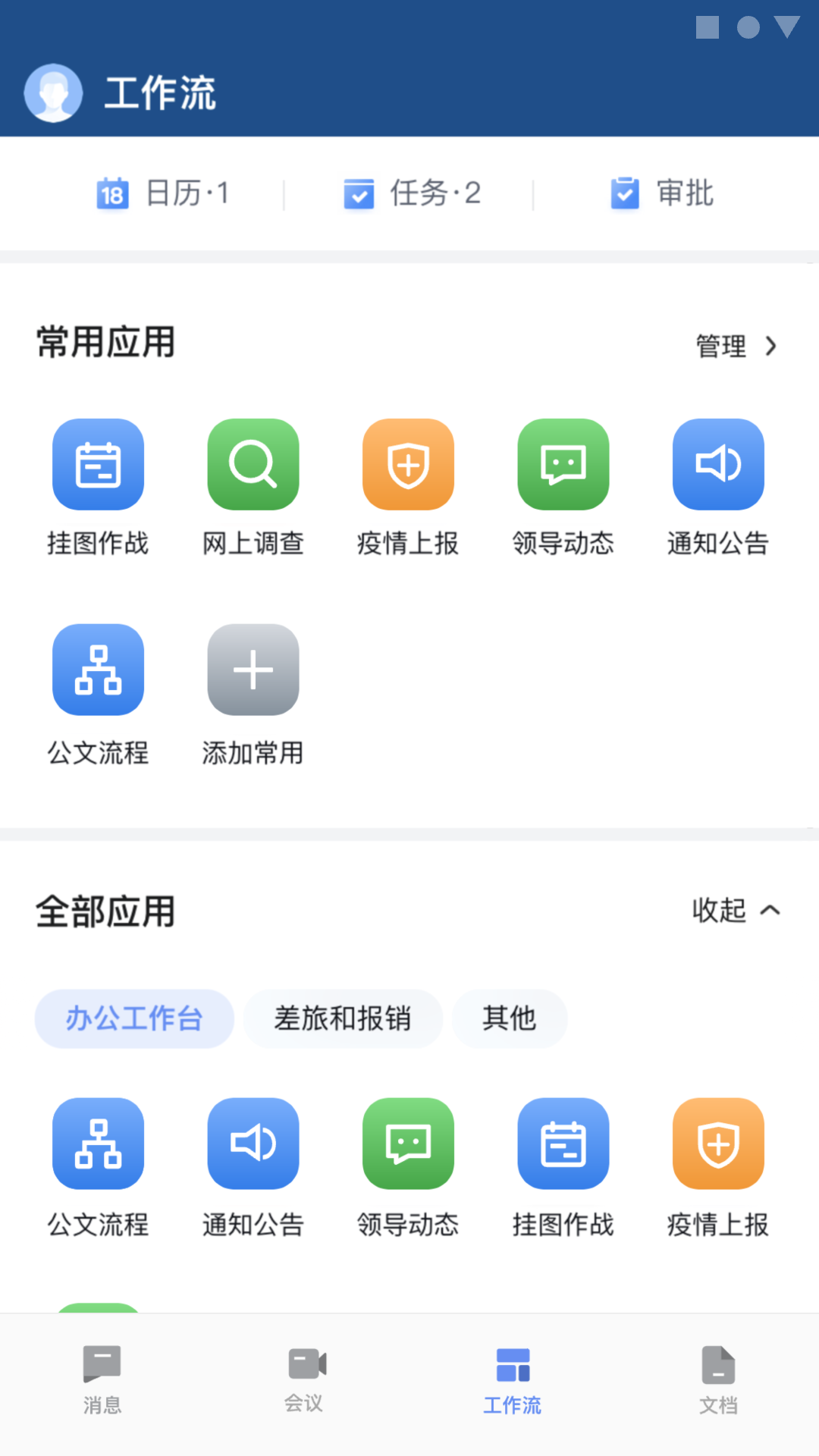Switch to the 文档 tab
The width and height of the screenshot is (819, 1456).
point(718,1380)
